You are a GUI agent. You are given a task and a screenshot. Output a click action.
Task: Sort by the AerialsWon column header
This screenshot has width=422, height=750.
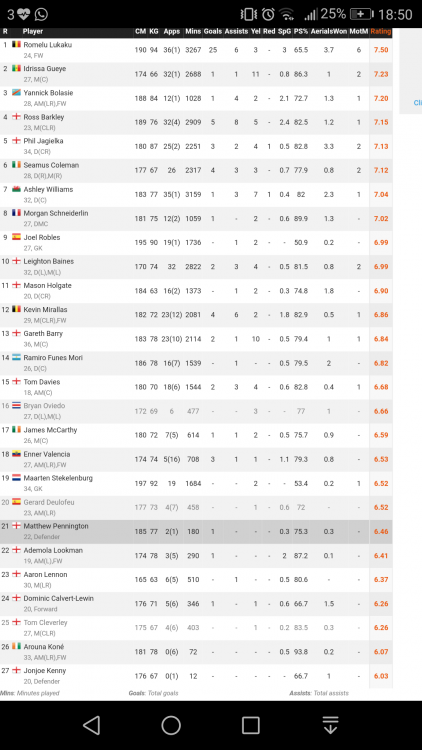coord(328,32)
